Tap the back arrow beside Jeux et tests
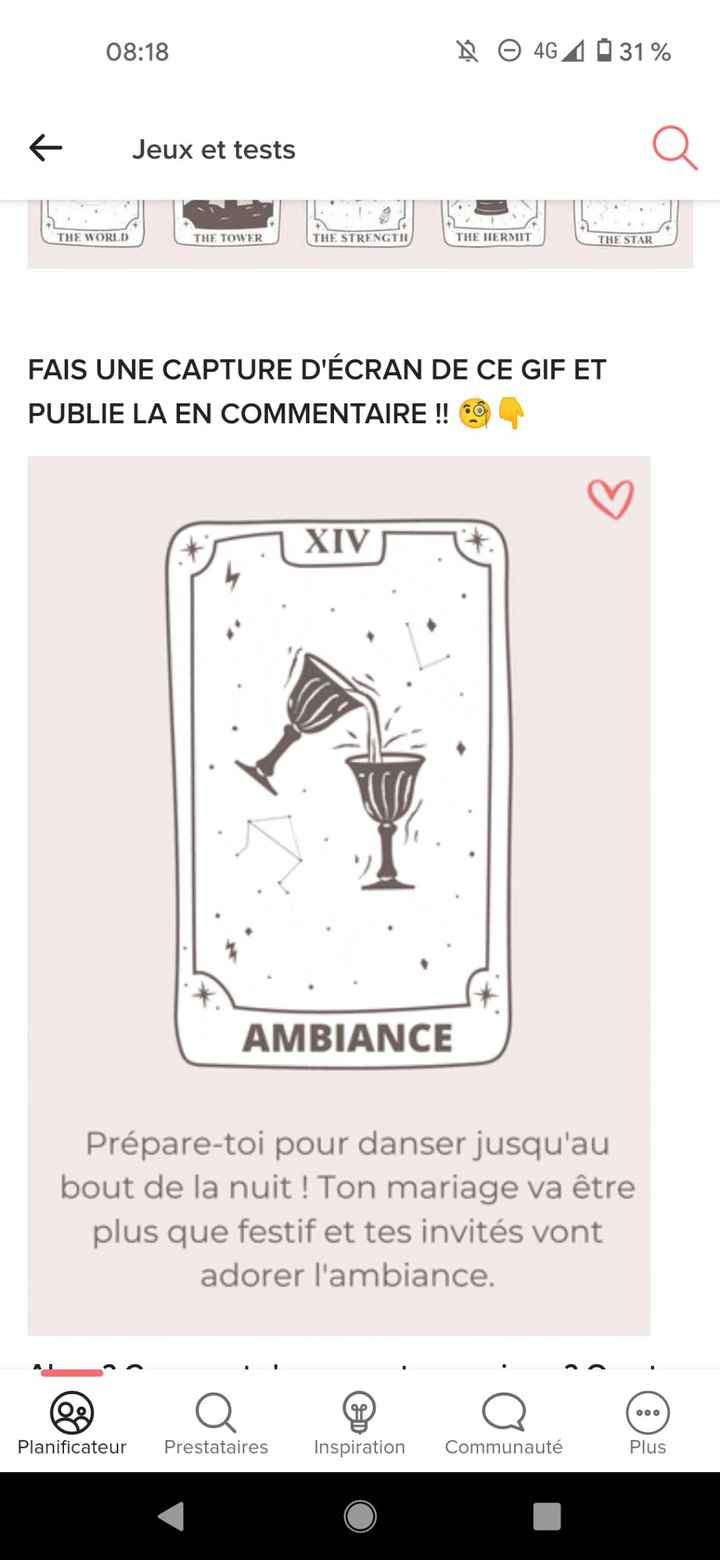The height and width of the screenshot is (1560, 720). pos(44,147)
